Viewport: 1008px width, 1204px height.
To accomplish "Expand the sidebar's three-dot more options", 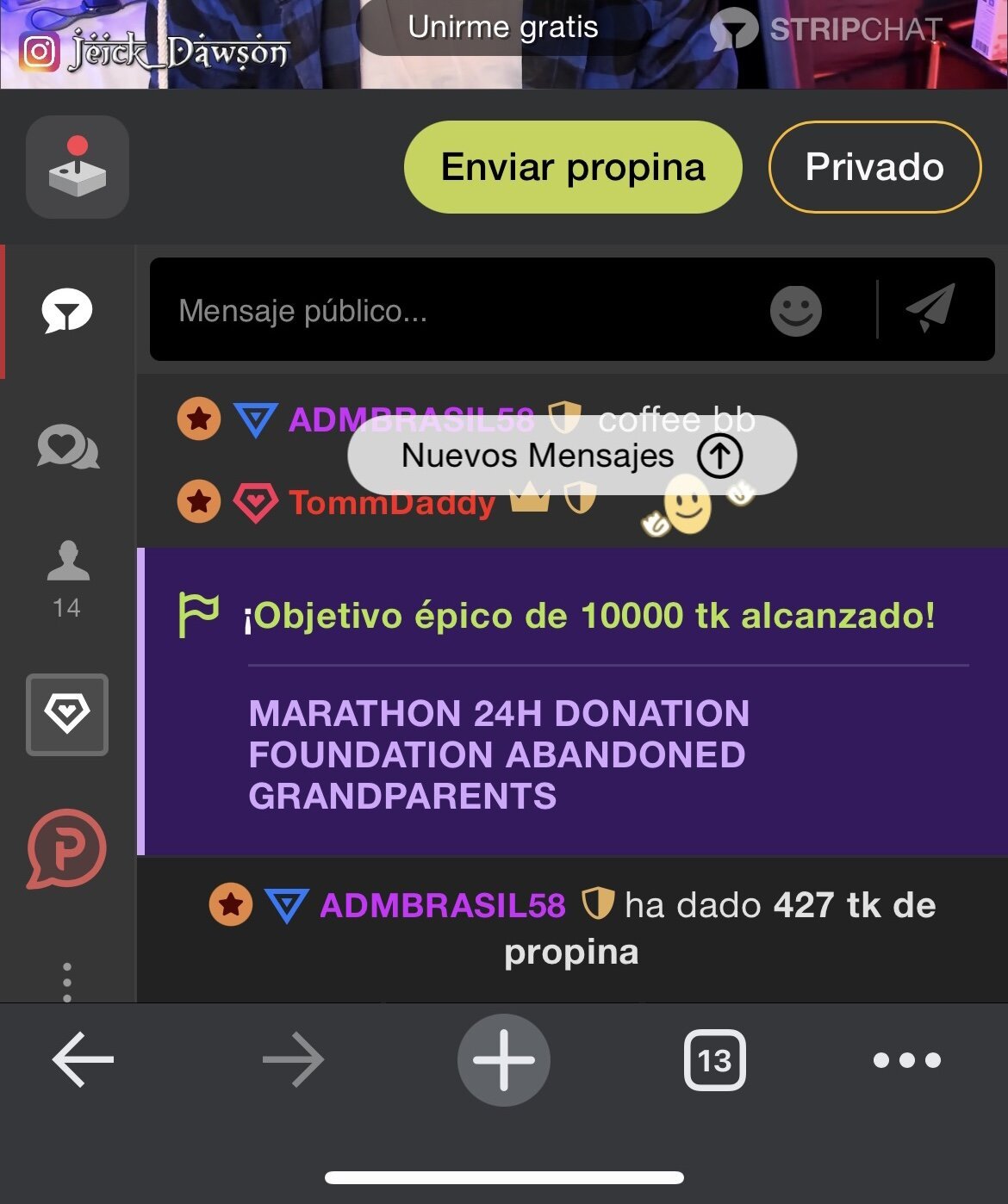I will tap(67, 981).
